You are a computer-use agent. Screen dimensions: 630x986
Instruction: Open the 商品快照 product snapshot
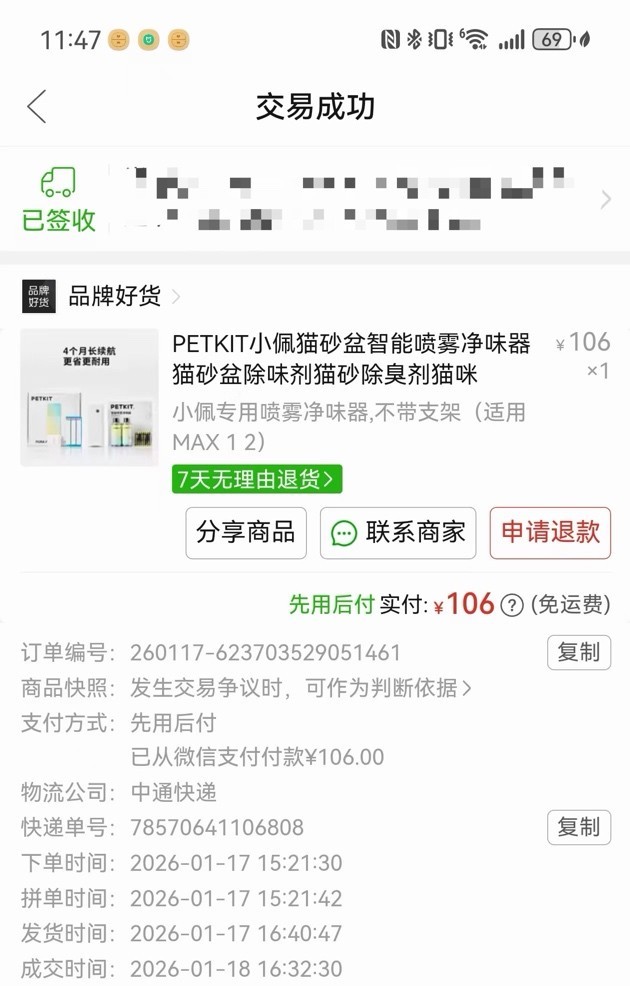(x=300, y=688)
